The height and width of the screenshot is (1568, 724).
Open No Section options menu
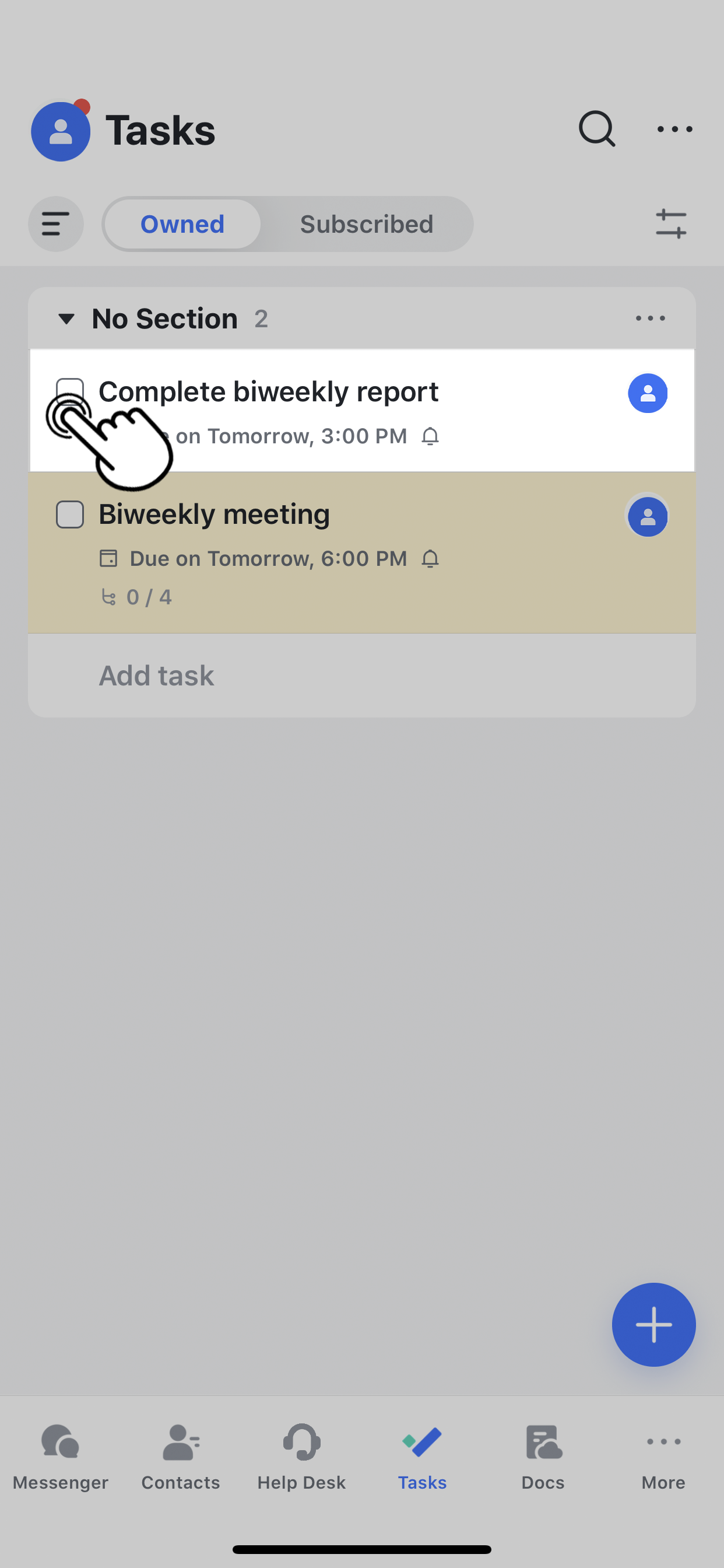(x=650, y=318)
